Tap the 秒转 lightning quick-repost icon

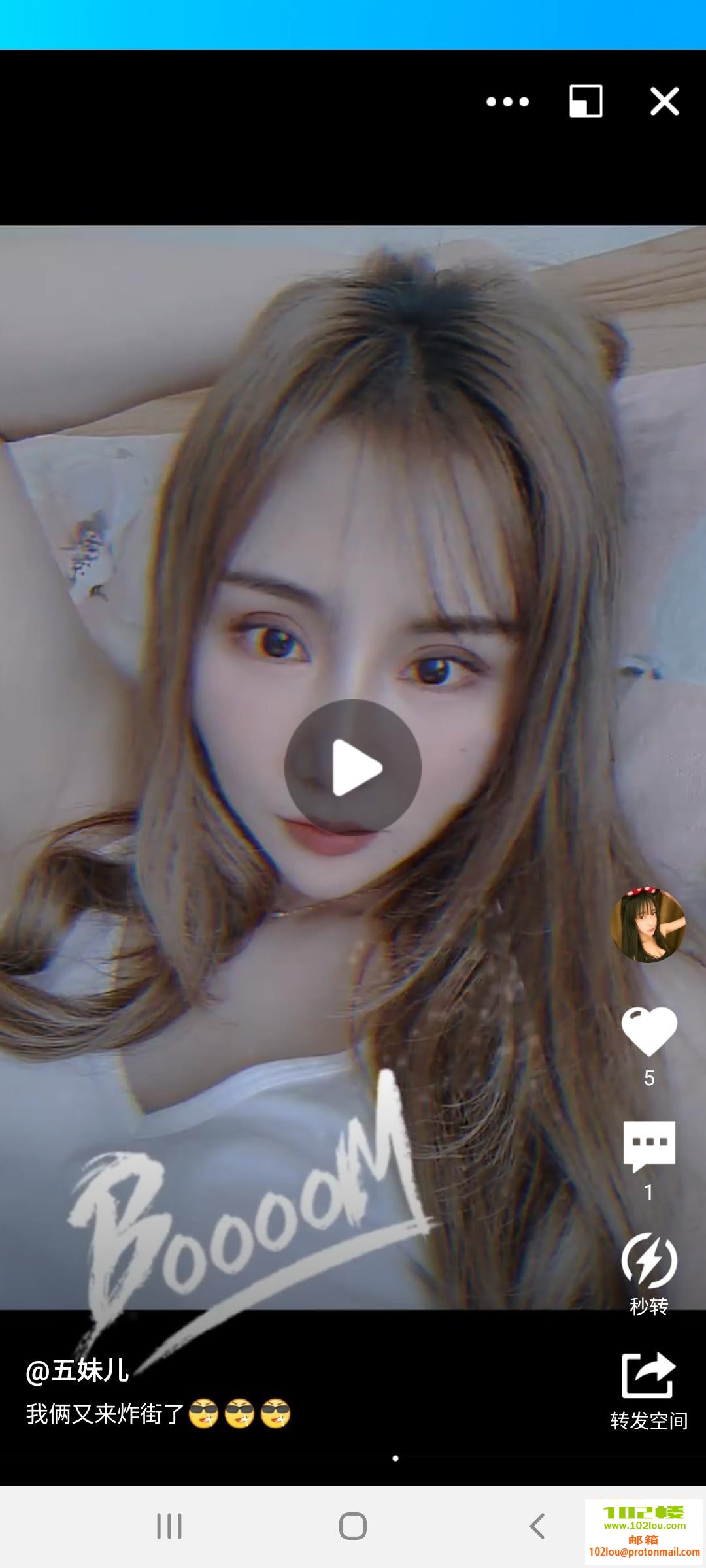click(650, 1259)
